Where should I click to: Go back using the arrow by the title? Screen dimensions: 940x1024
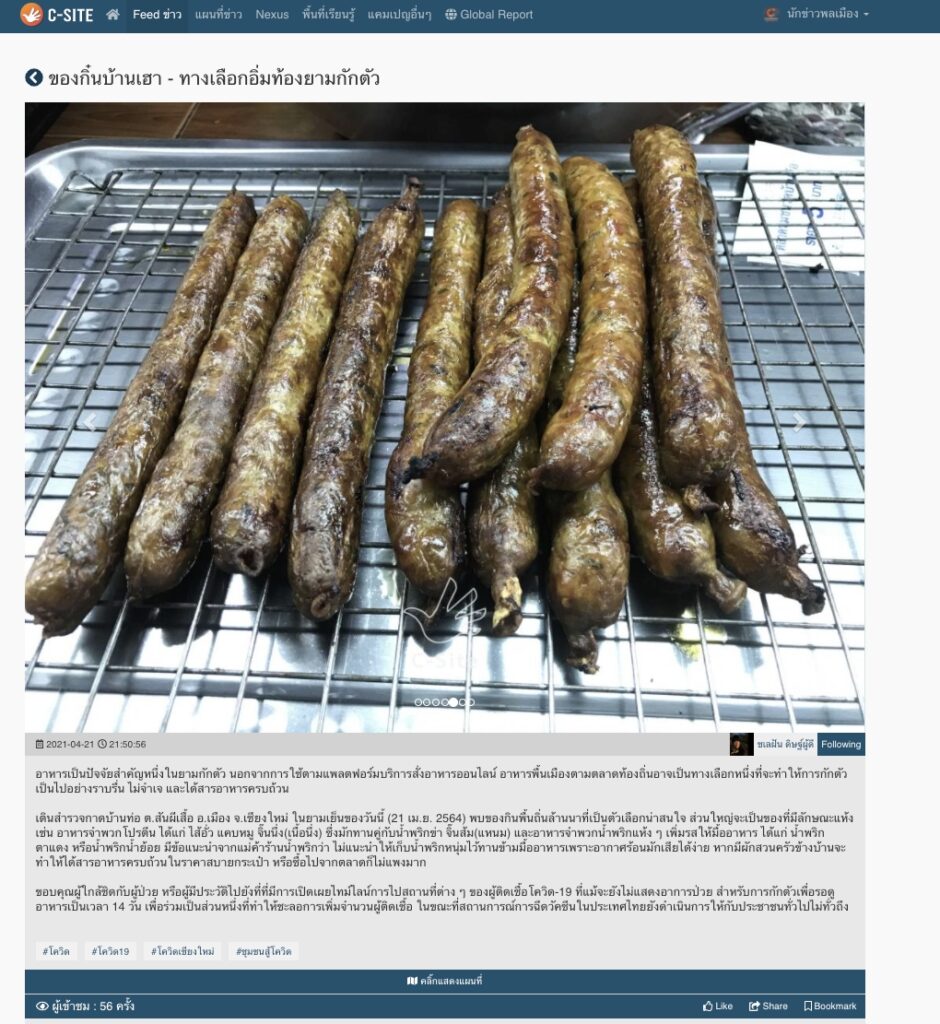[34, 78]
